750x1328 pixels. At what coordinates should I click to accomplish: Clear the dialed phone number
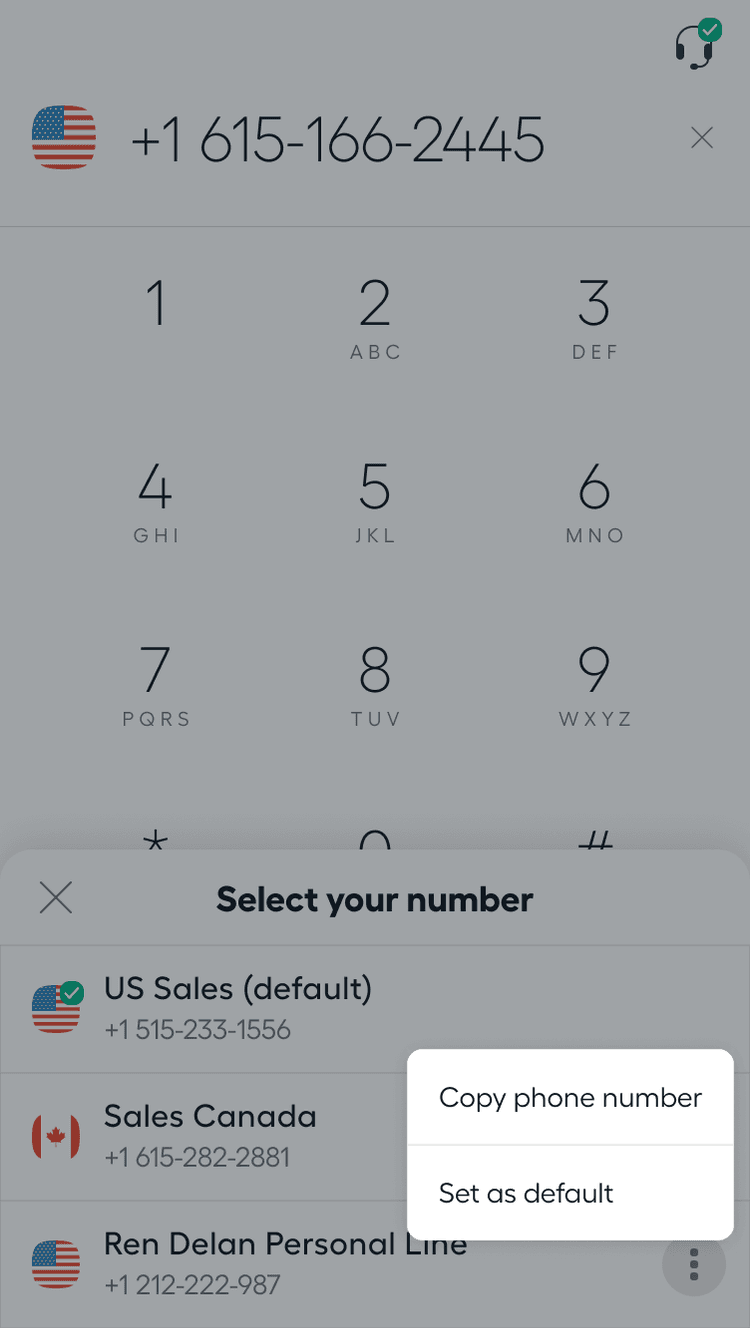(x=702, y=138)
